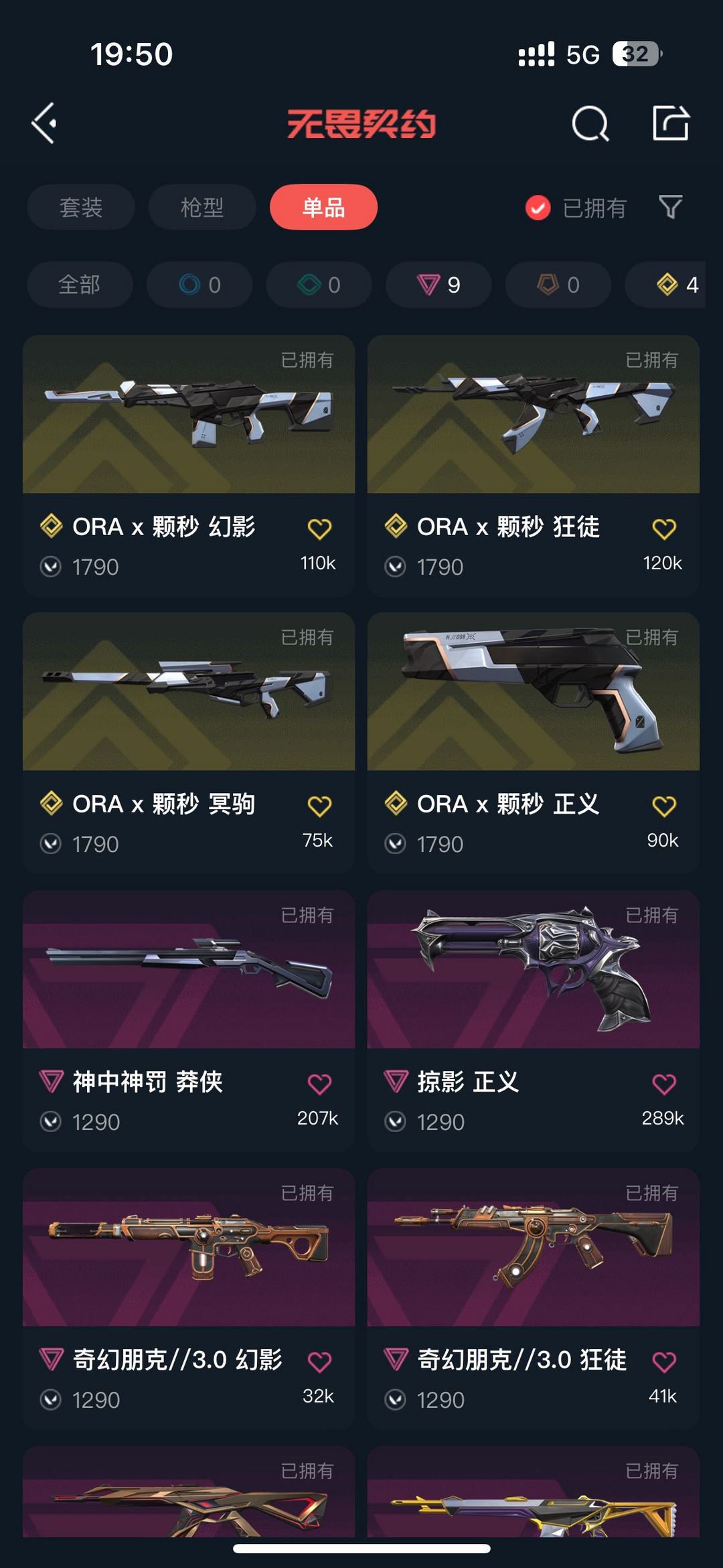Image resolution: width=723 pixels, height=1568 pixels.
Task: Open the 全部 filter option
Action: 80,285
